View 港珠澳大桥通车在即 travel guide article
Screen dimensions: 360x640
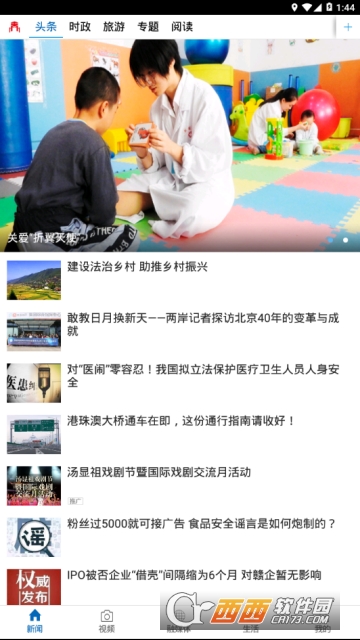pyautogui.click(x=180, y=434)
